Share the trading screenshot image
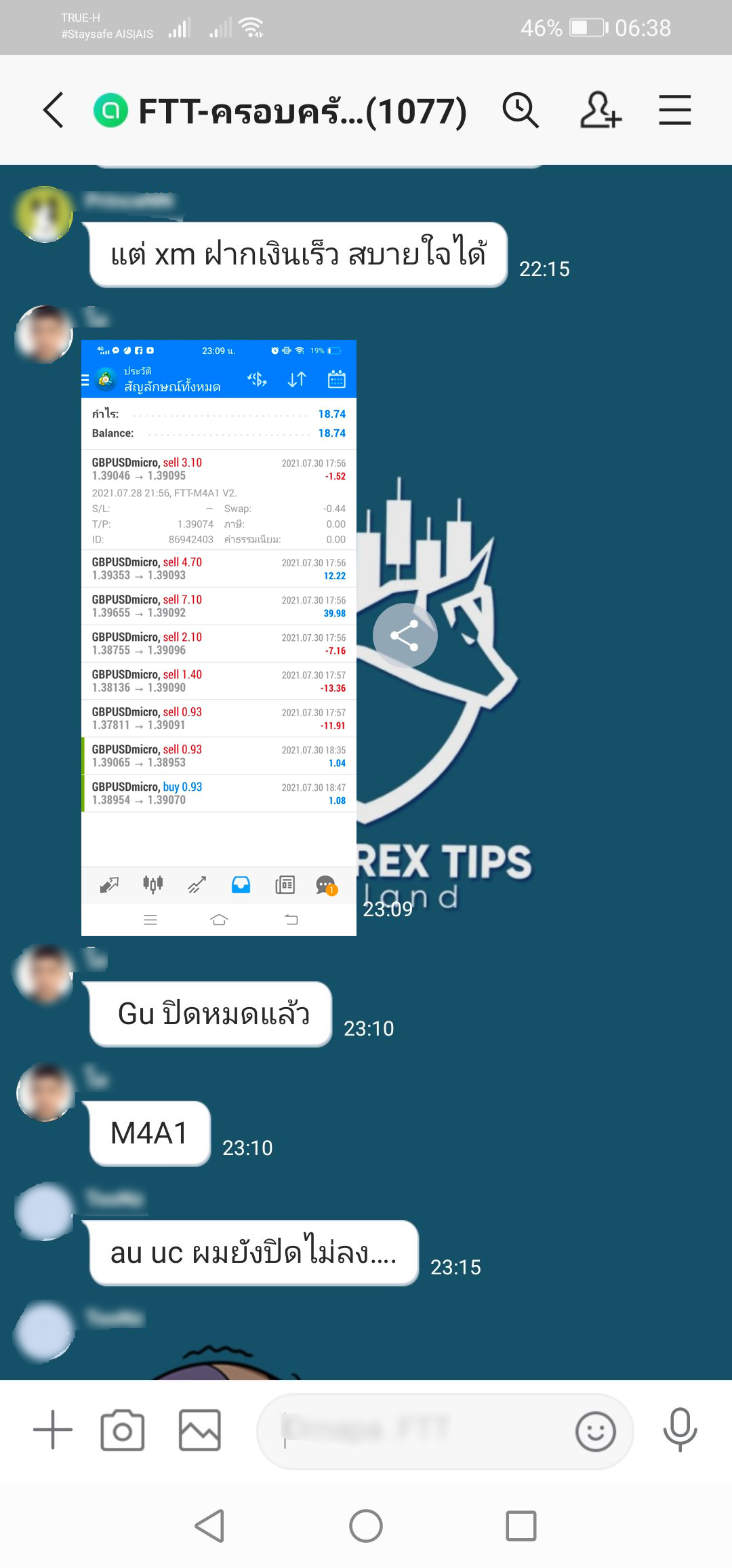The image size is (732, 1568). point(405,635)
